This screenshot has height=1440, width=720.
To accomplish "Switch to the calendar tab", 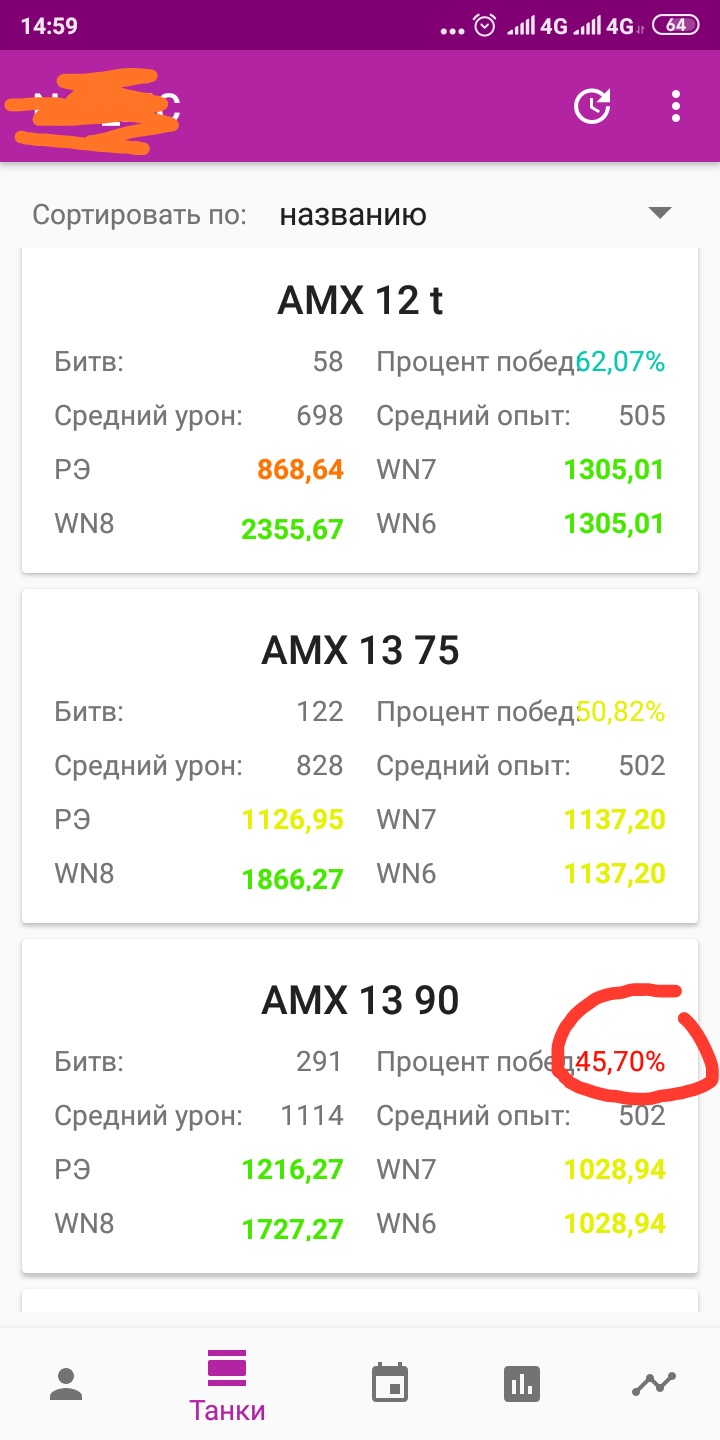I will coord(390,1384).
